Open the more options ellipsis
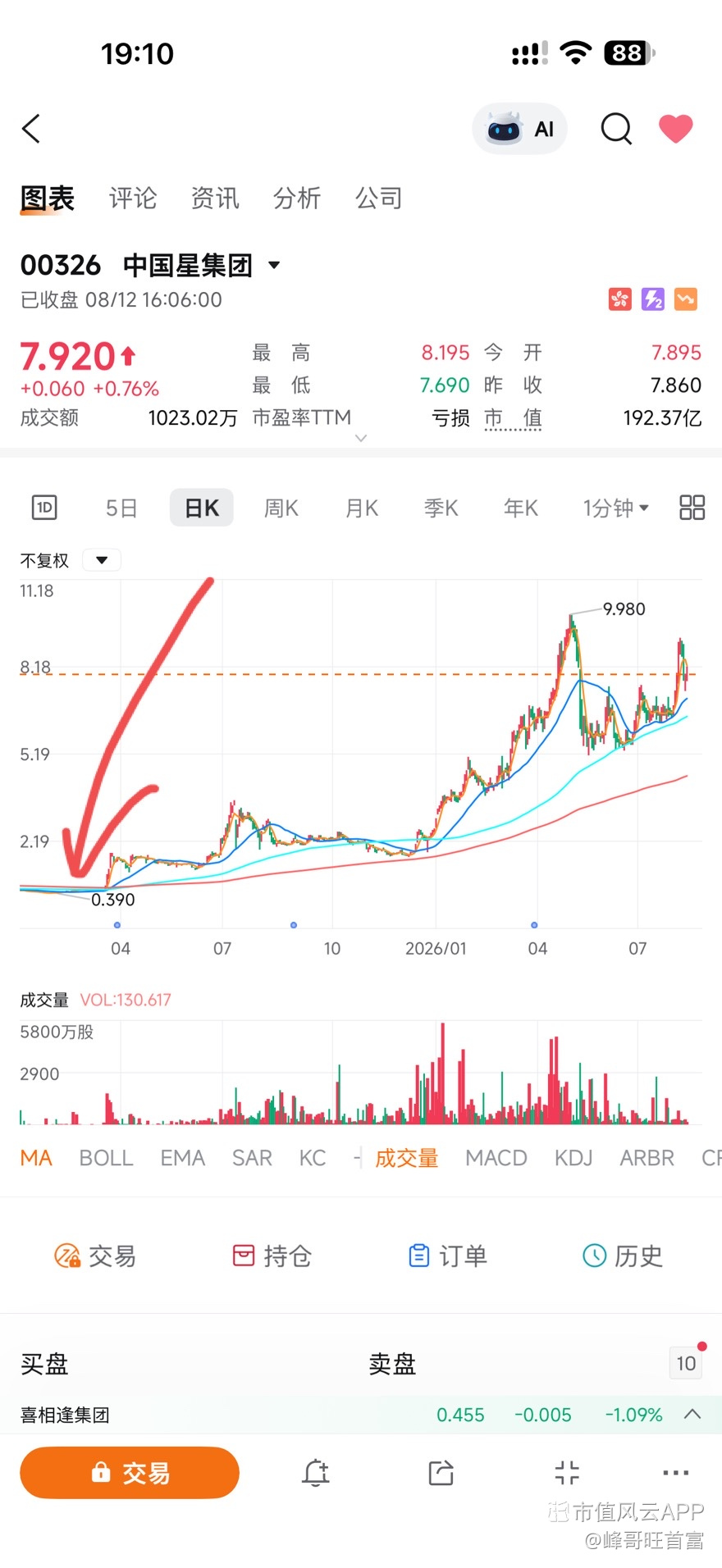 (675, 1473)
